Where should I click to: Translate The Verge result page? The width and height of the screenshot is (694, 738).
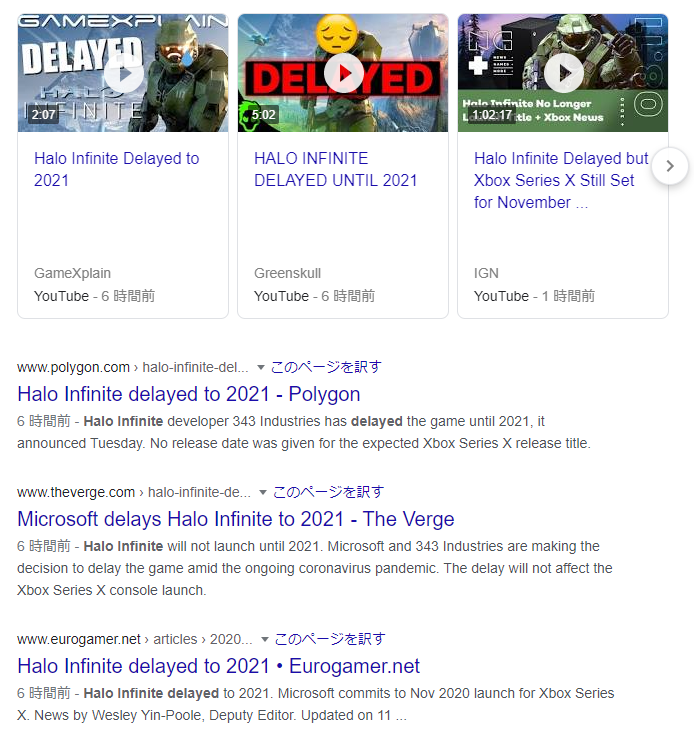[328, 492]
